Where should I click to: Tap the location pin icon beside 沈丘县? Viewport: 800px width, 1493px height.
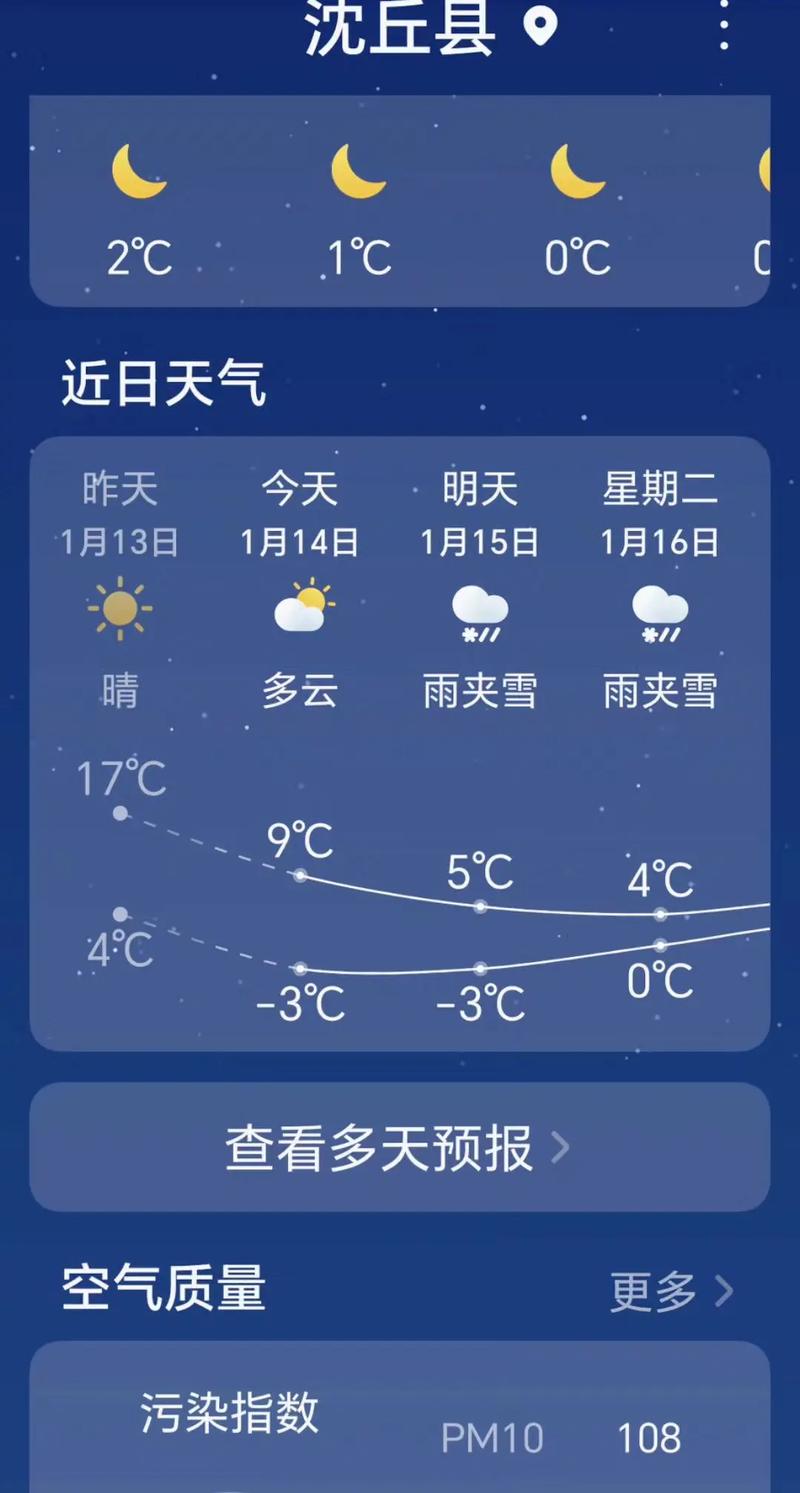tap(541, 30)
